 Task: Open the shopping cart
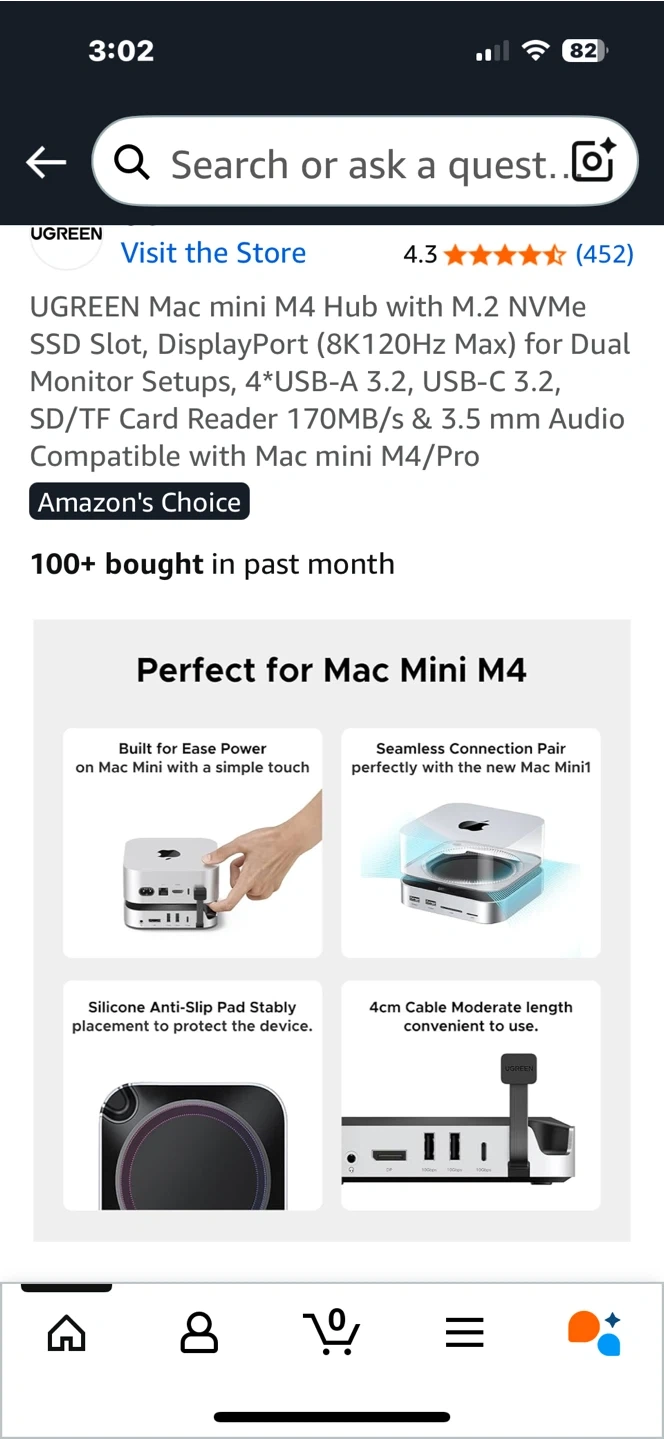tap(332, 1332)
